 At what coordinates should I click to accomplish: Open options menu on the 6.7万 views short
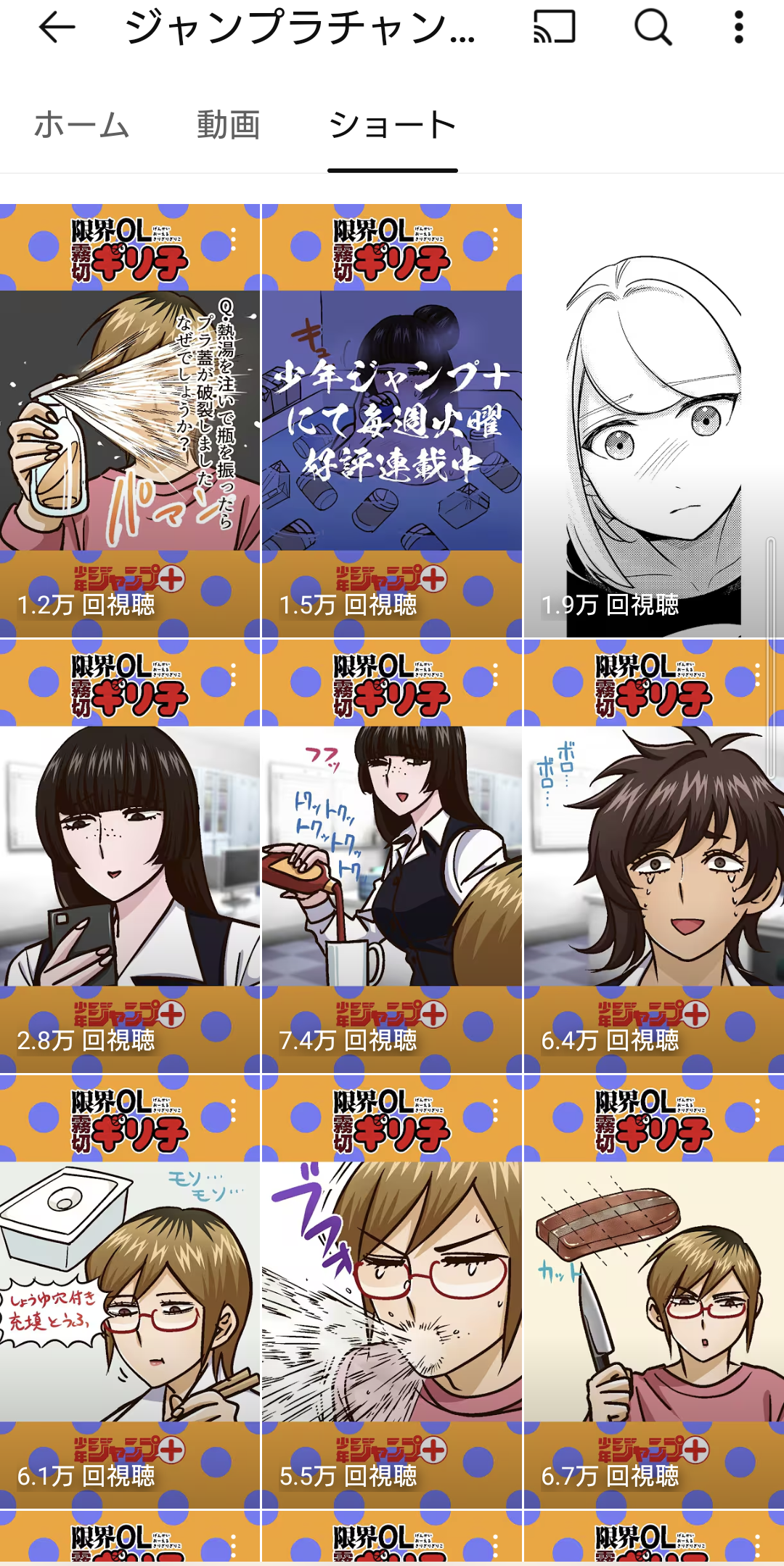coord(758,1111)
